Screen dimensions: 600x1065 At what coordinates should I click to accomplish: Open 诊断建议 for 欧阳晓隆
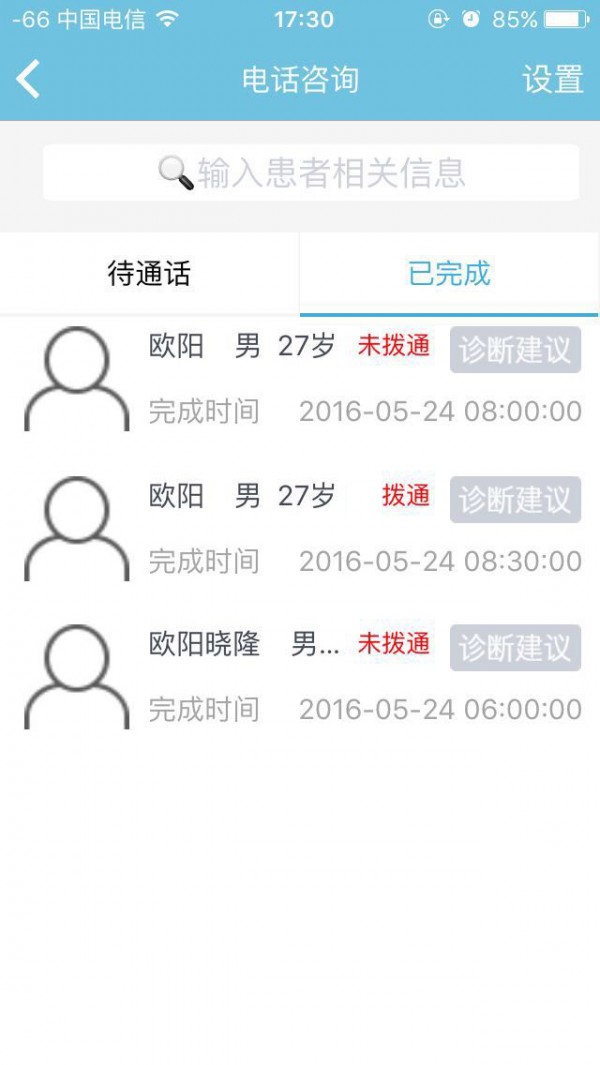click(x=515, y=647)
